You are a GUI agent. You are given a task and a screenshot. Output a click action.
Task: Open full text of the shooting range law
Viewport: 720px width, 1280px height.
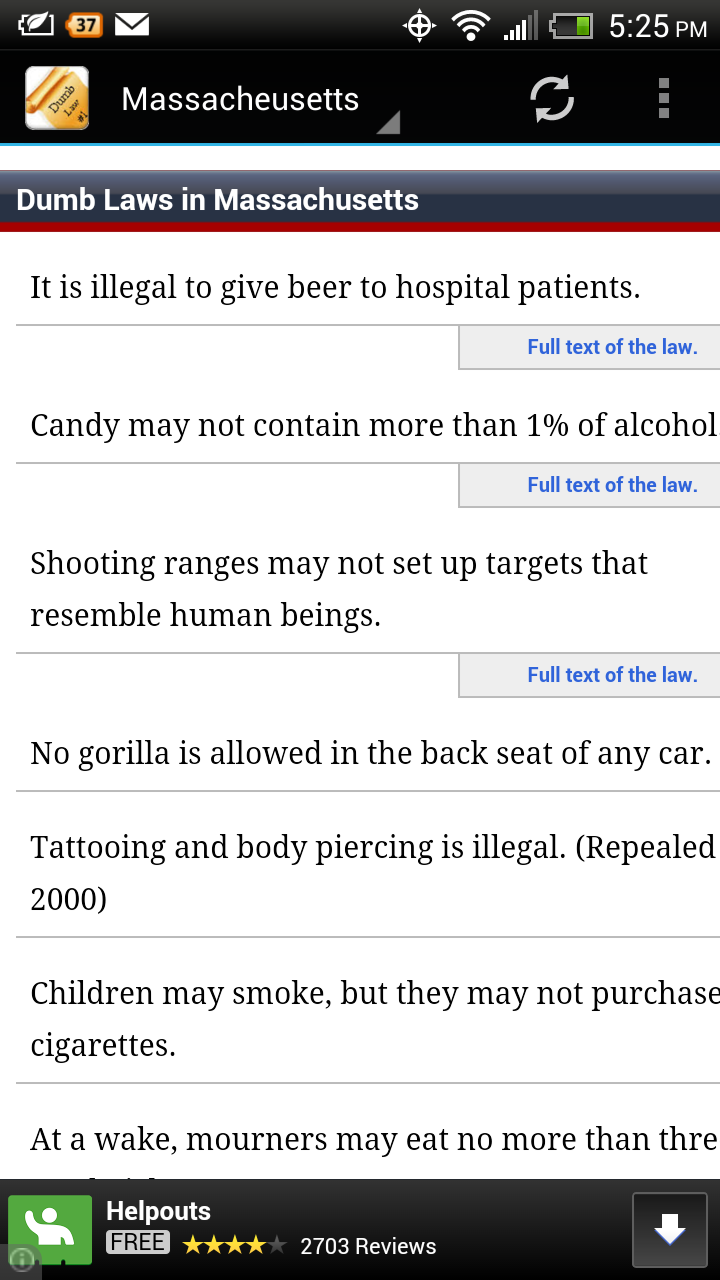pos(613,675)
